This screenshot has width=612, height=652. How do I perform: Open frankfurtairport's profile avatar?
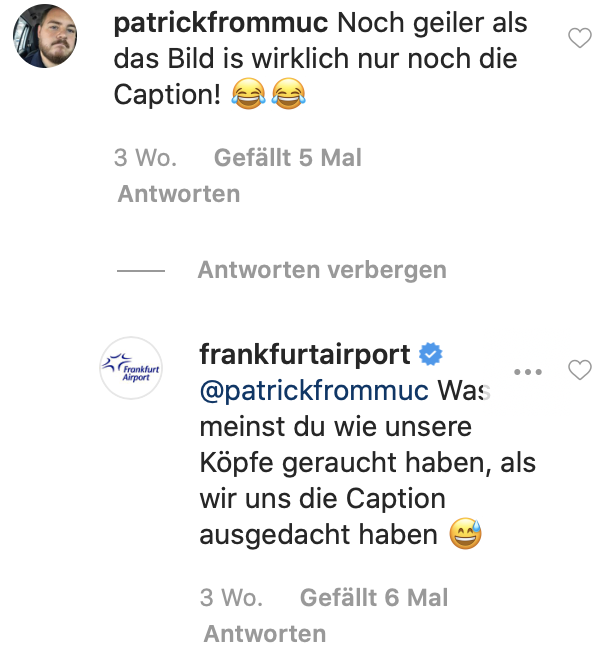tap(130, 366)
